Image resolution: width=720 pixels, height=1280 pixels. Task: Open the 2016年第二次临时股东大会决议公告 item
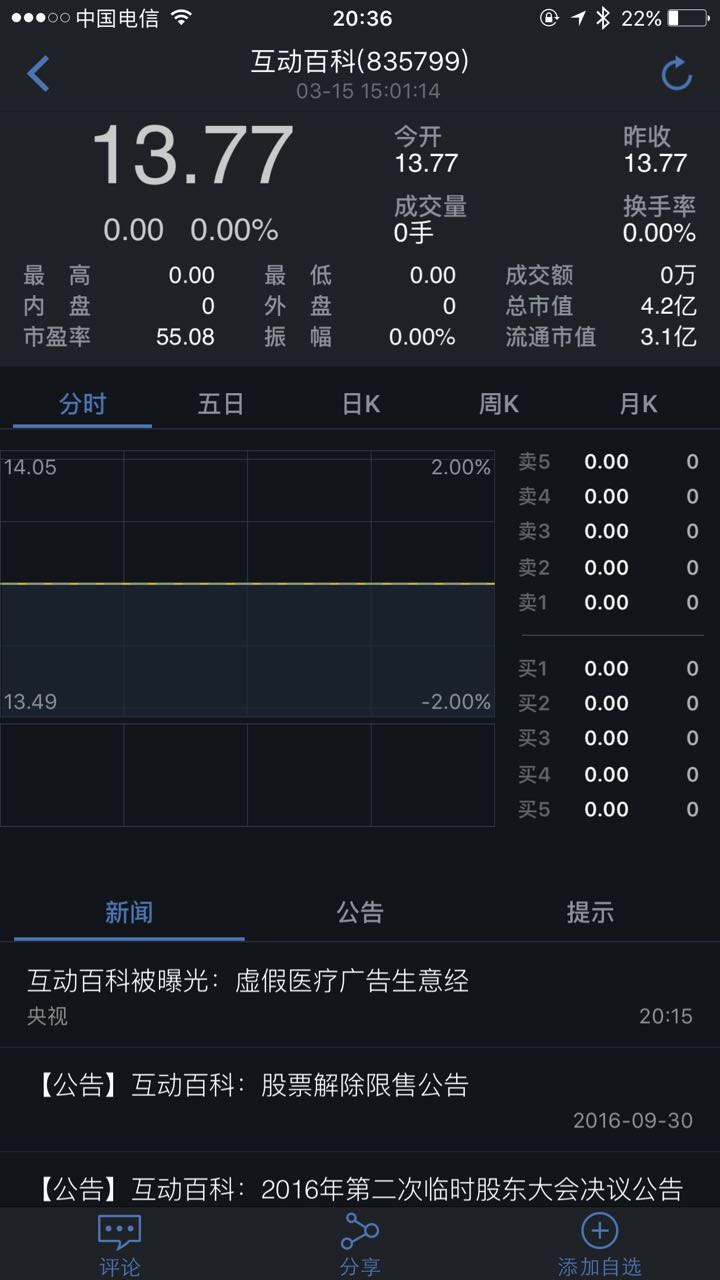click(360, 1189)
